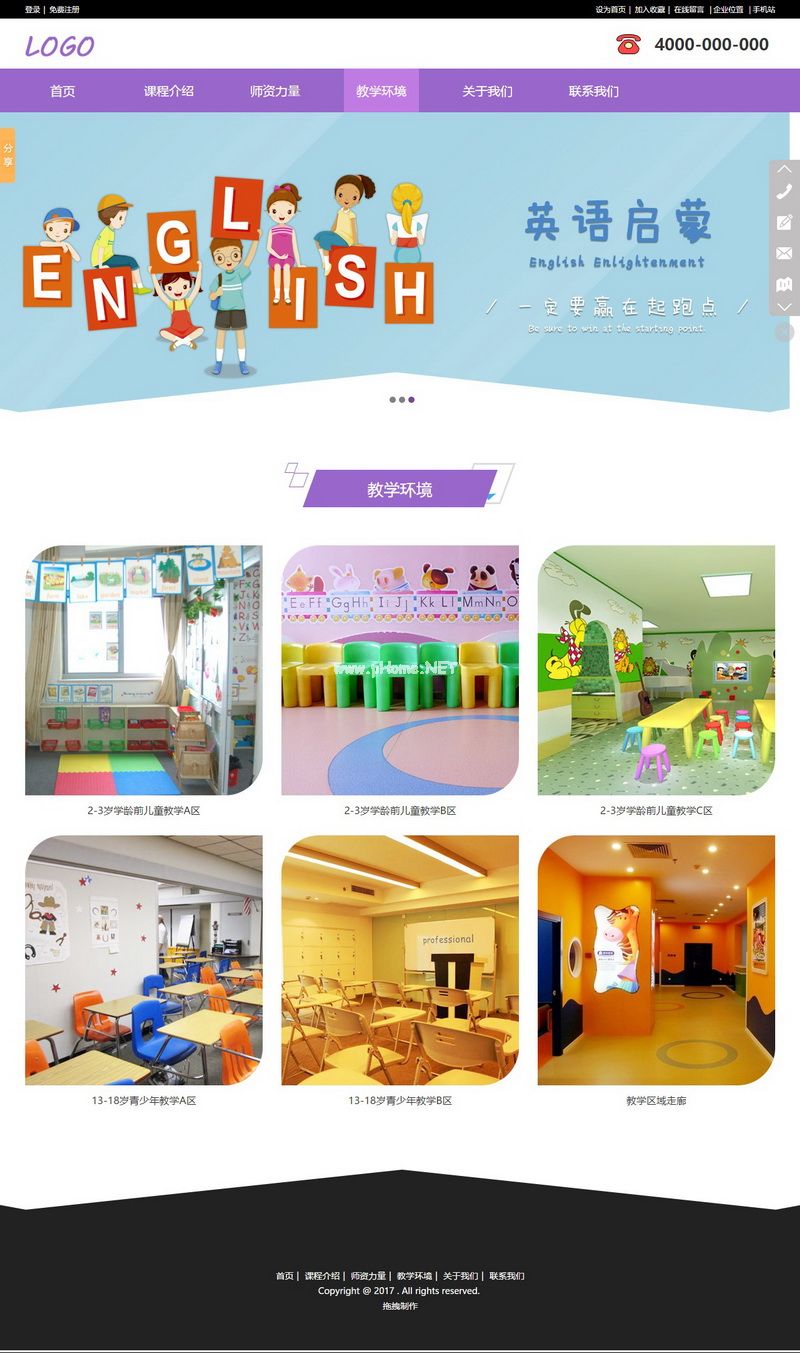
Task: Tap the envelope icon in floating sidebar
Action: point(785,253)
